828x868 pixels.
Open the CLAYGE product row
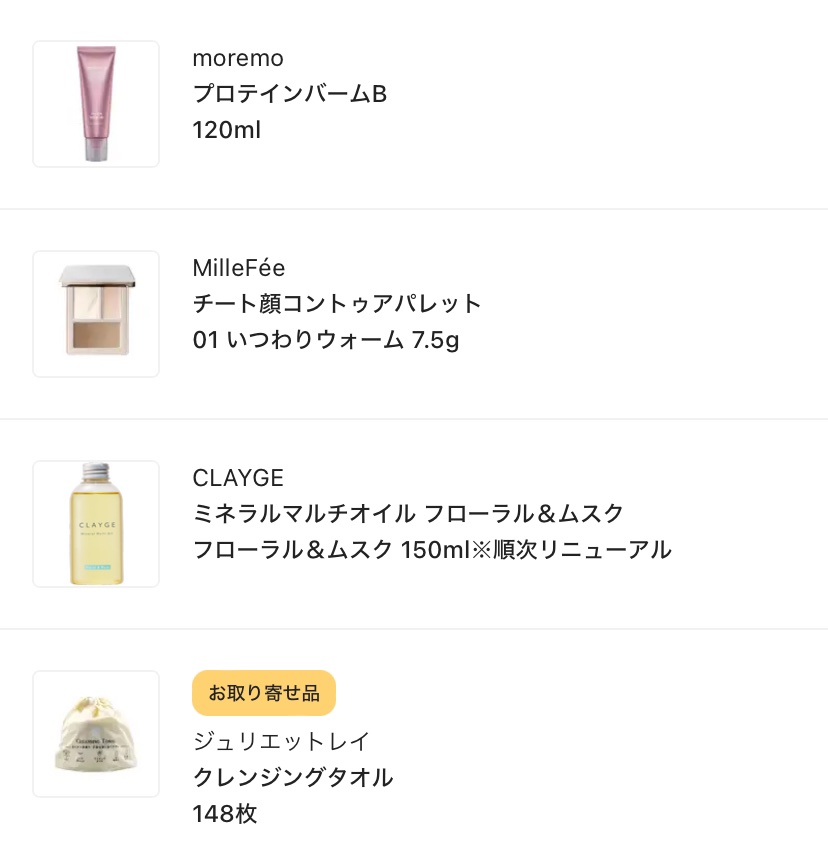(x=414, y=524)
